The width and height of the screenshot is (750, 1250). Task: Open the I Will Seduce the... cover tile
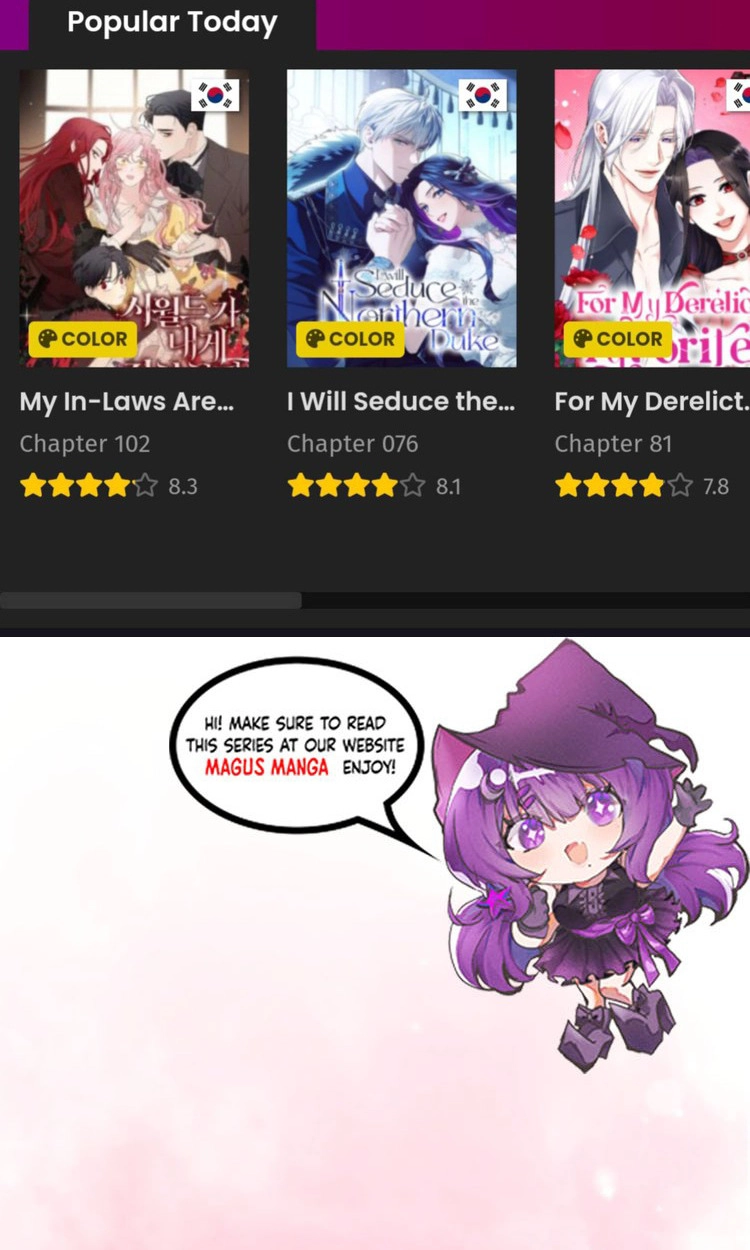tap(401, 218)
